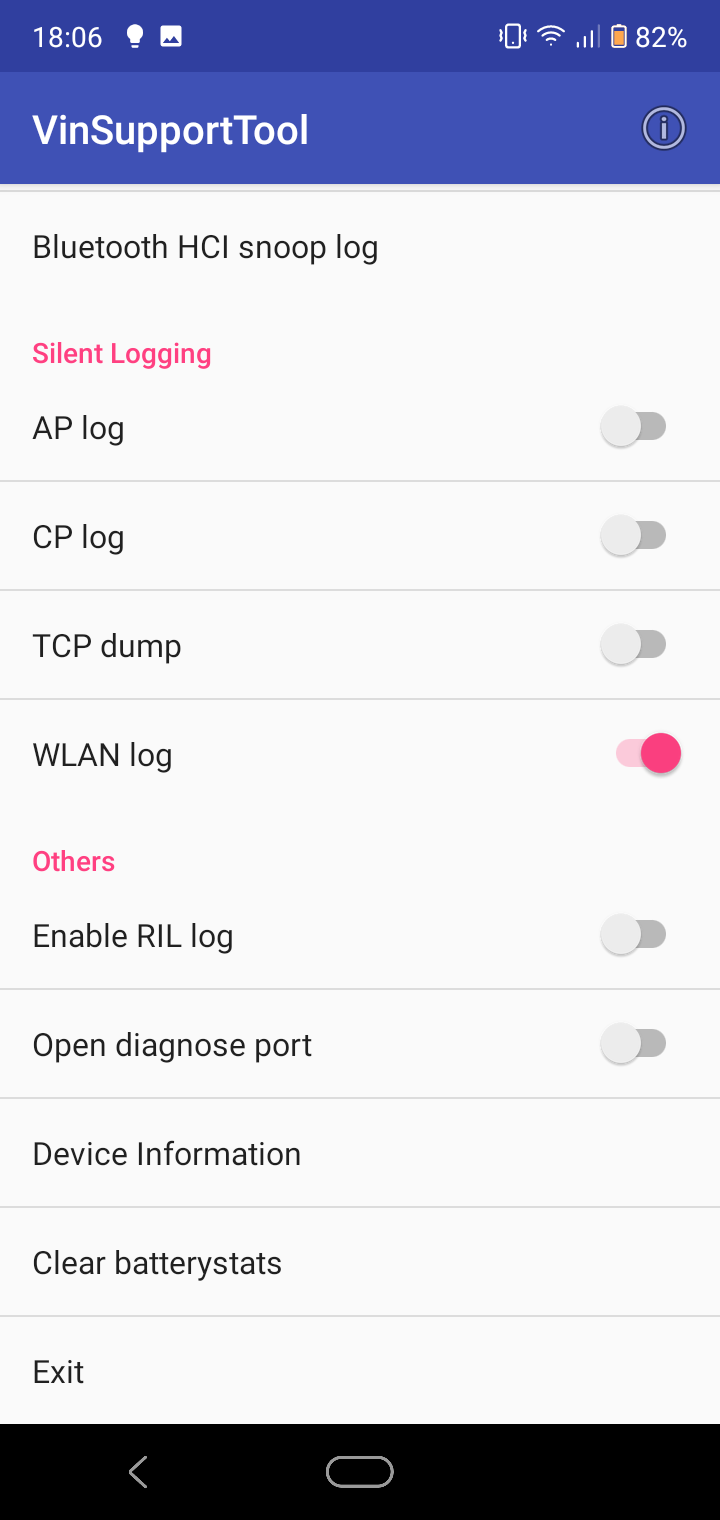Go back with the system back button
720x1520 pixels.
[x=138, y=1471]
